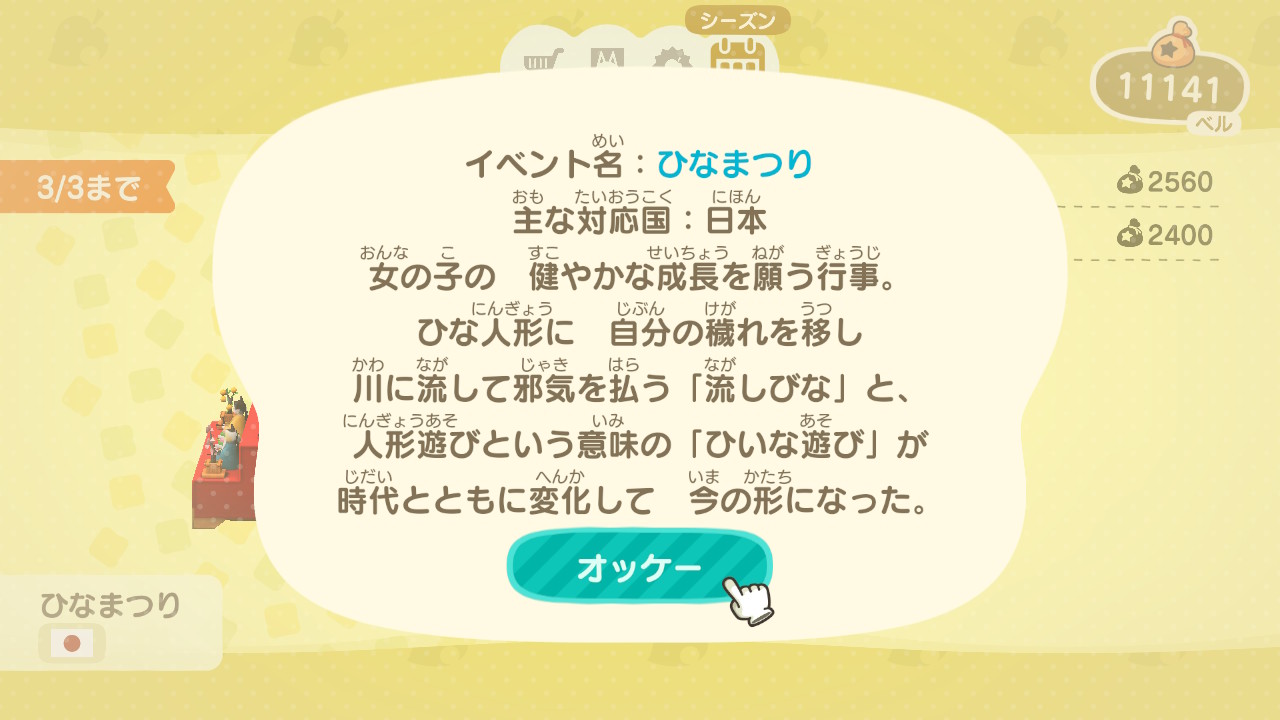Tap the オッケー button to close the dialog
This screenshot has height=720, width=1280.
pos(638,567)
